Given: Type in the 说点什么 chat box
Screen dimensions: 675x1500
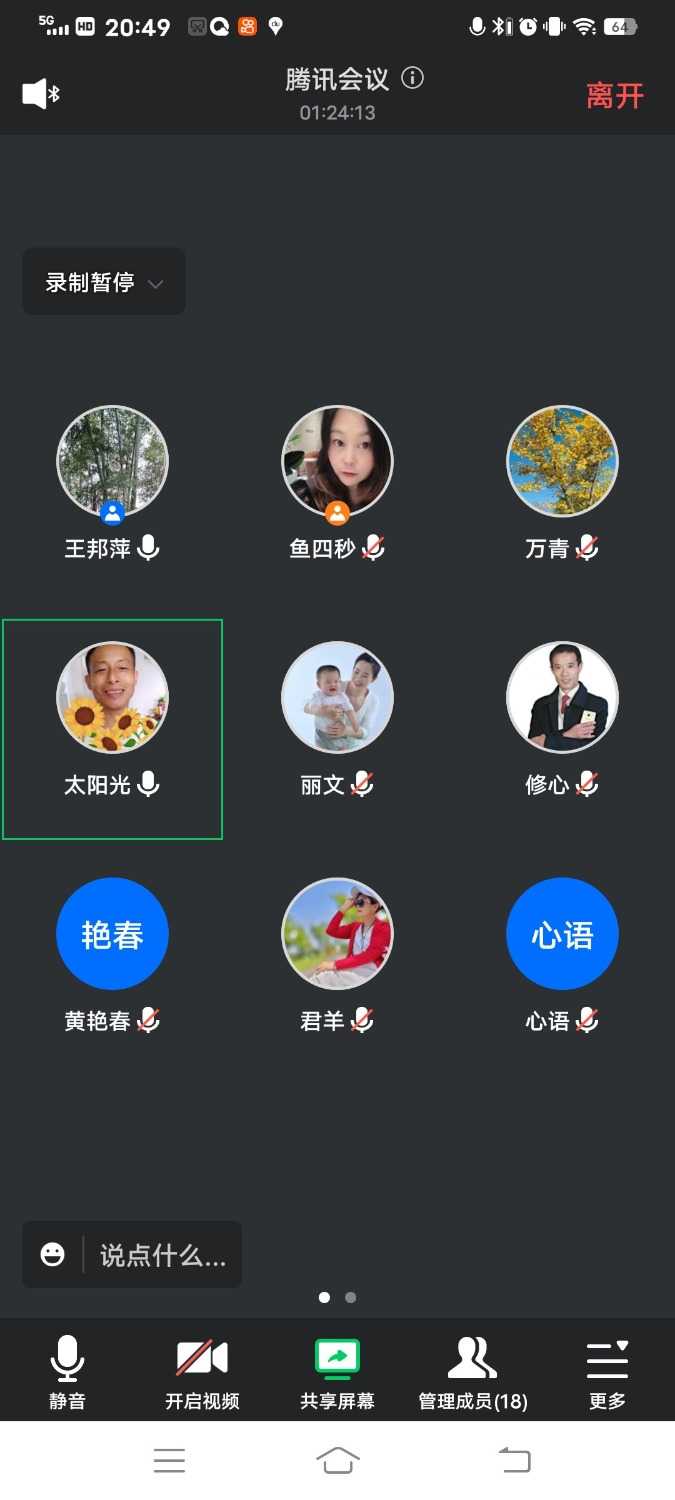Looking at the screenshot, I should click(162, 1255).
